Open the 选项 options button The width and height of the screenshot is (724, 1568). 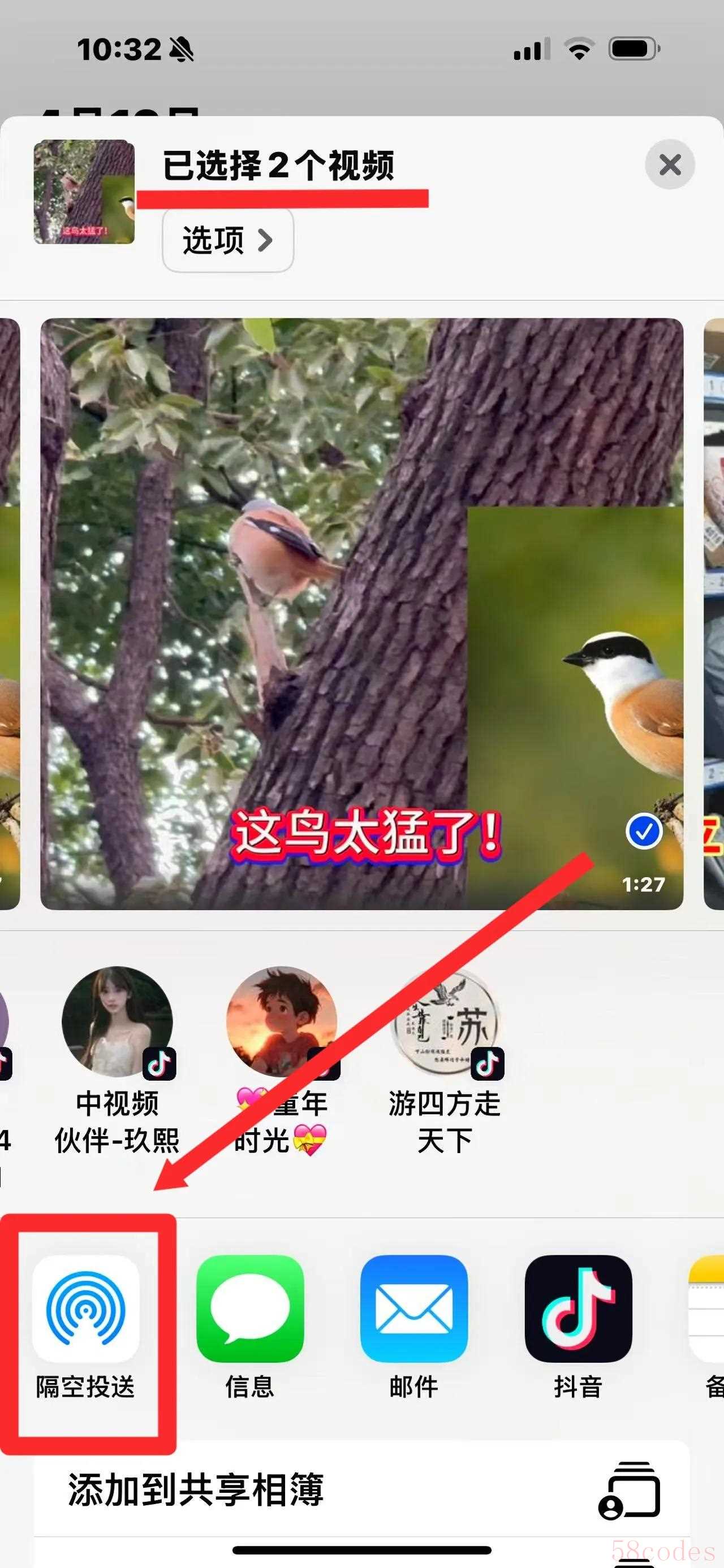228,240
